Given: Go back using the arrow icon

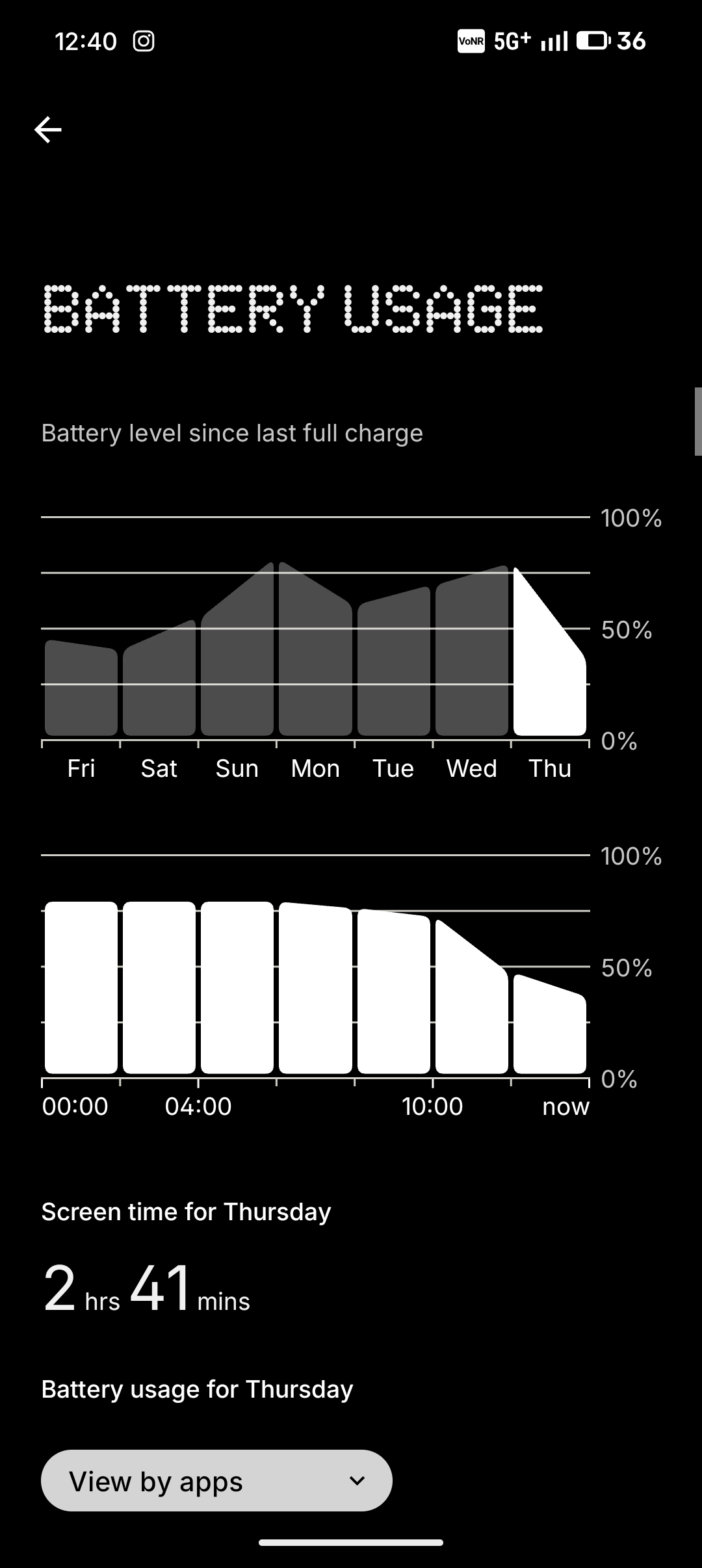Looking at the screenshot, I should (48, 129).
